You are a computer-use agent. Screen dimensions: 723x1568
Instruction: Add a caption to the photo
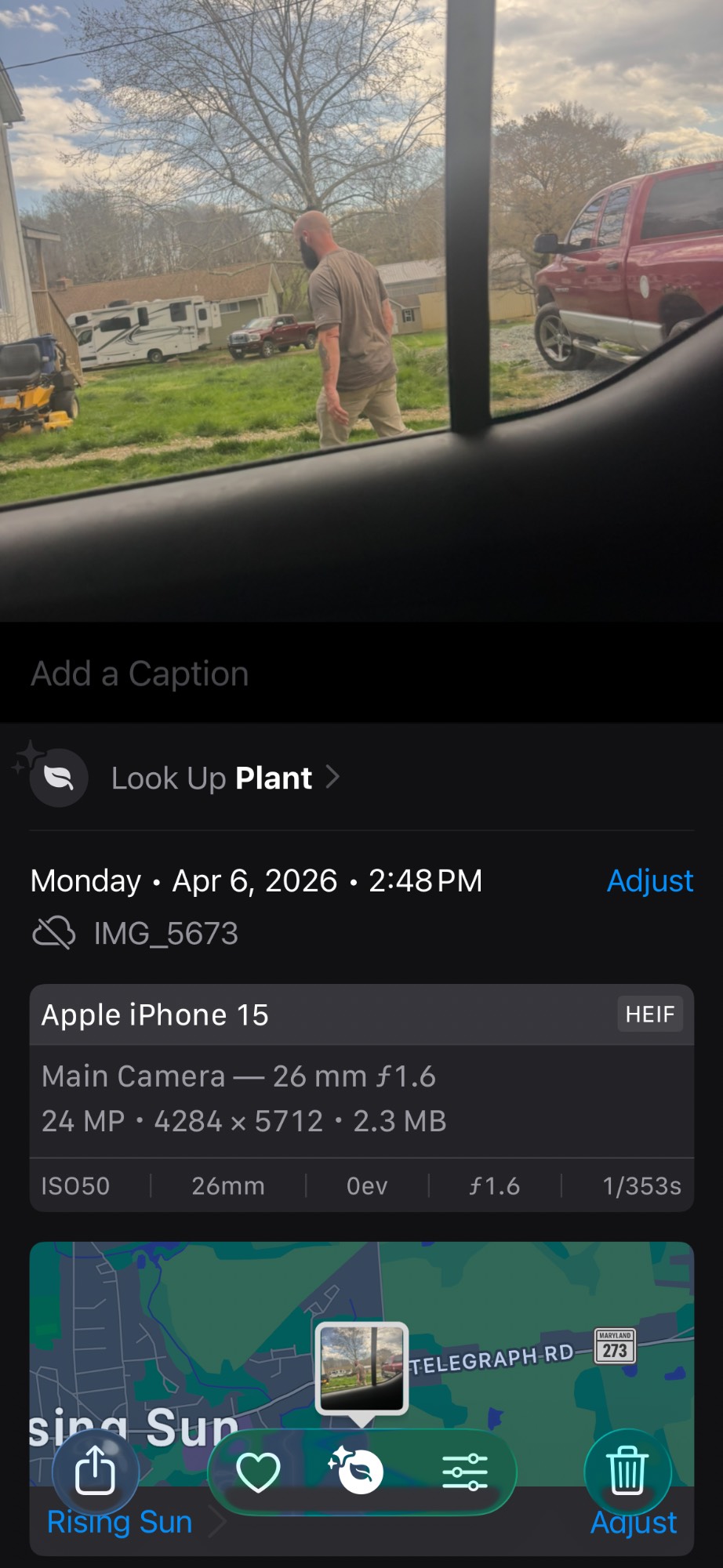point(140,674)
